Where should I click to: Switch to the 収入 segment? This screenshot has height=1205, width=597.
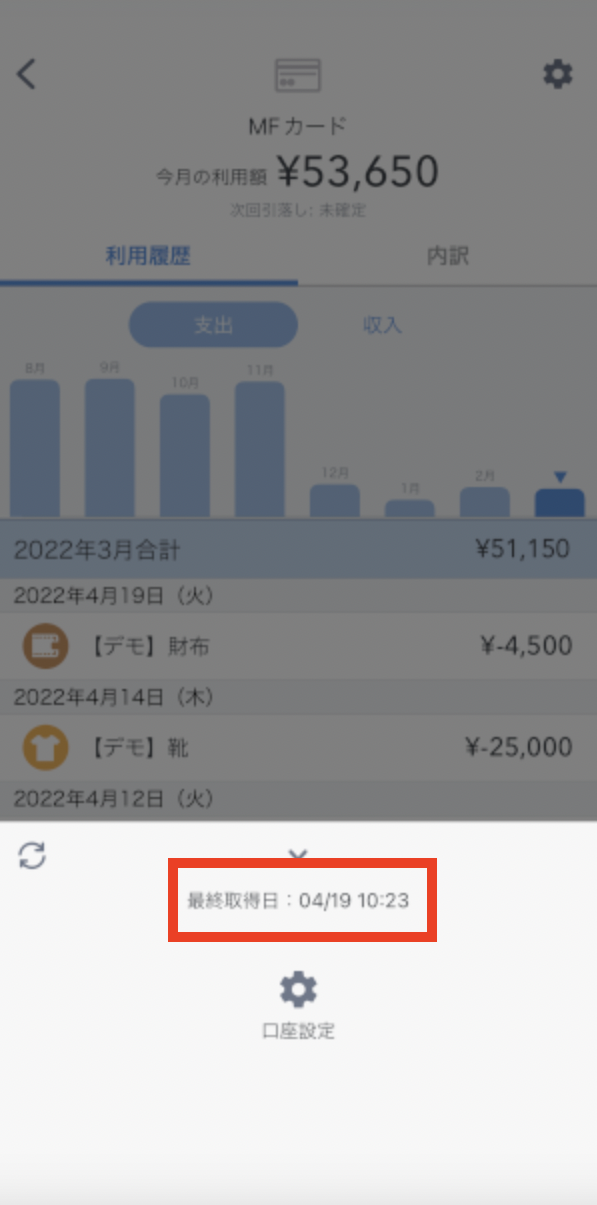click(x=382, y=325)
